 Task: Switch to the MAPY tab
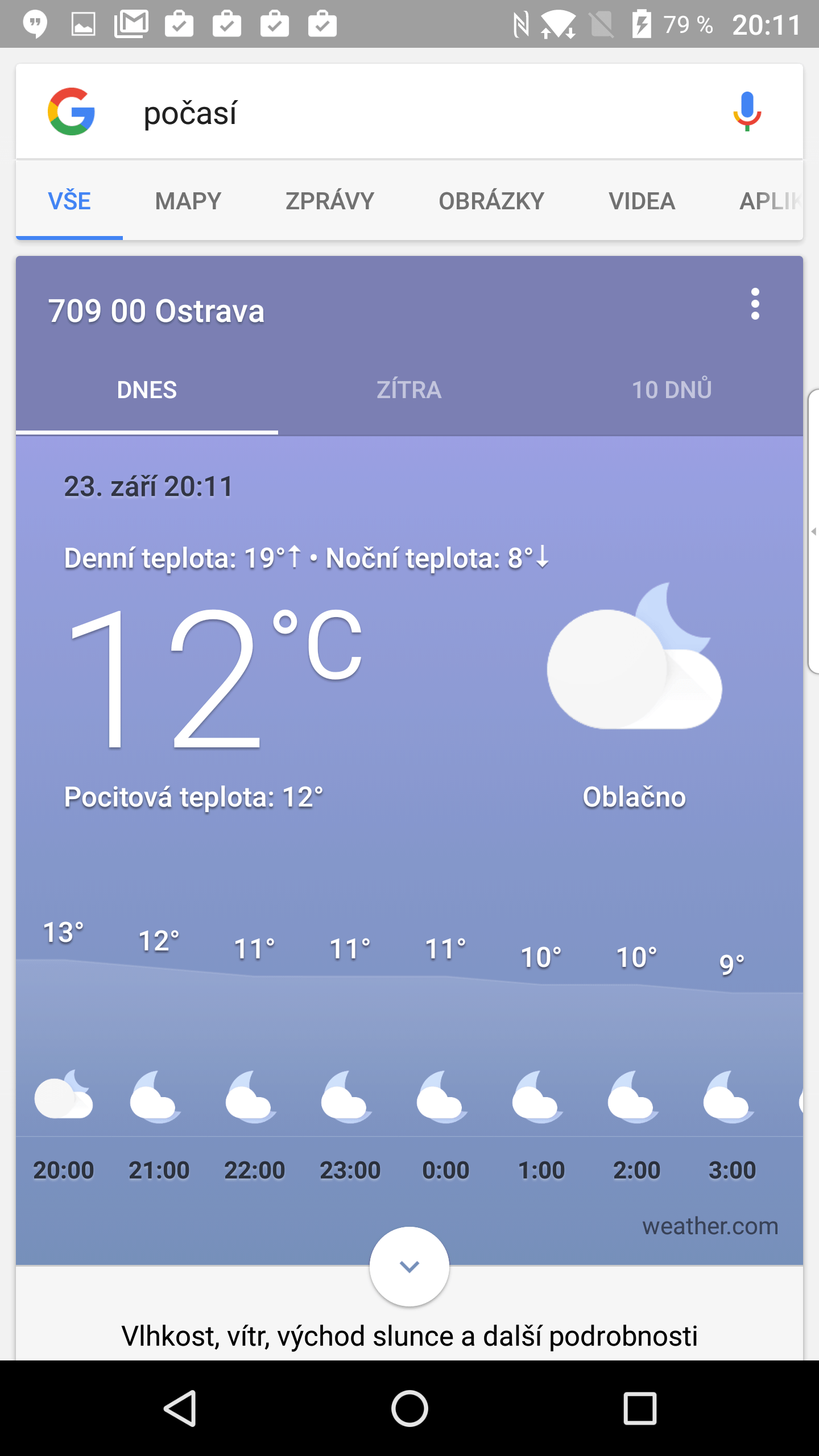188,201
